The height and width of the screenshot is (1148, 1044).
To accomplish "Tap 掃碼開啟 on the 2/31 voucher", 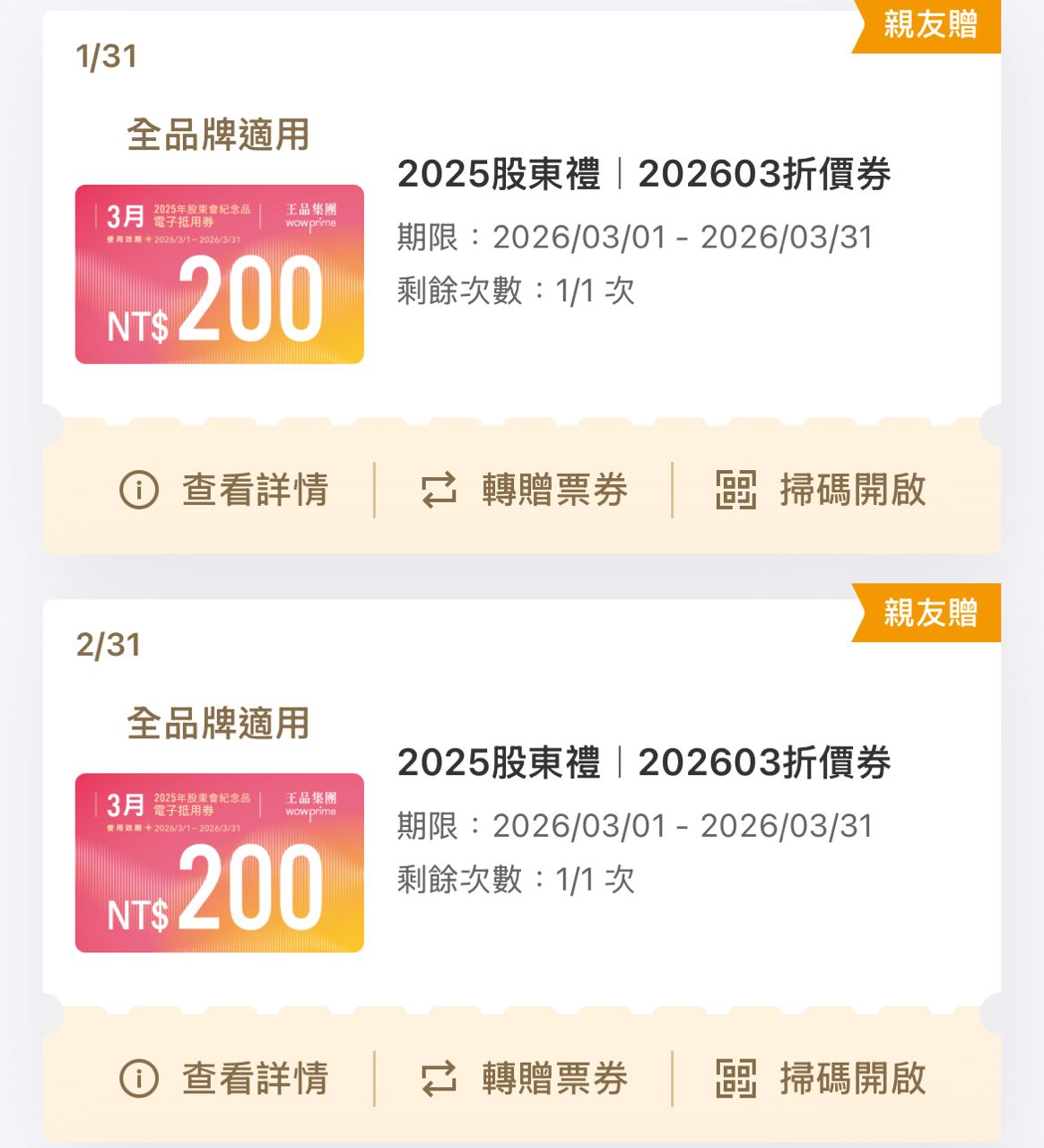I will click(x=822, y=1078).
